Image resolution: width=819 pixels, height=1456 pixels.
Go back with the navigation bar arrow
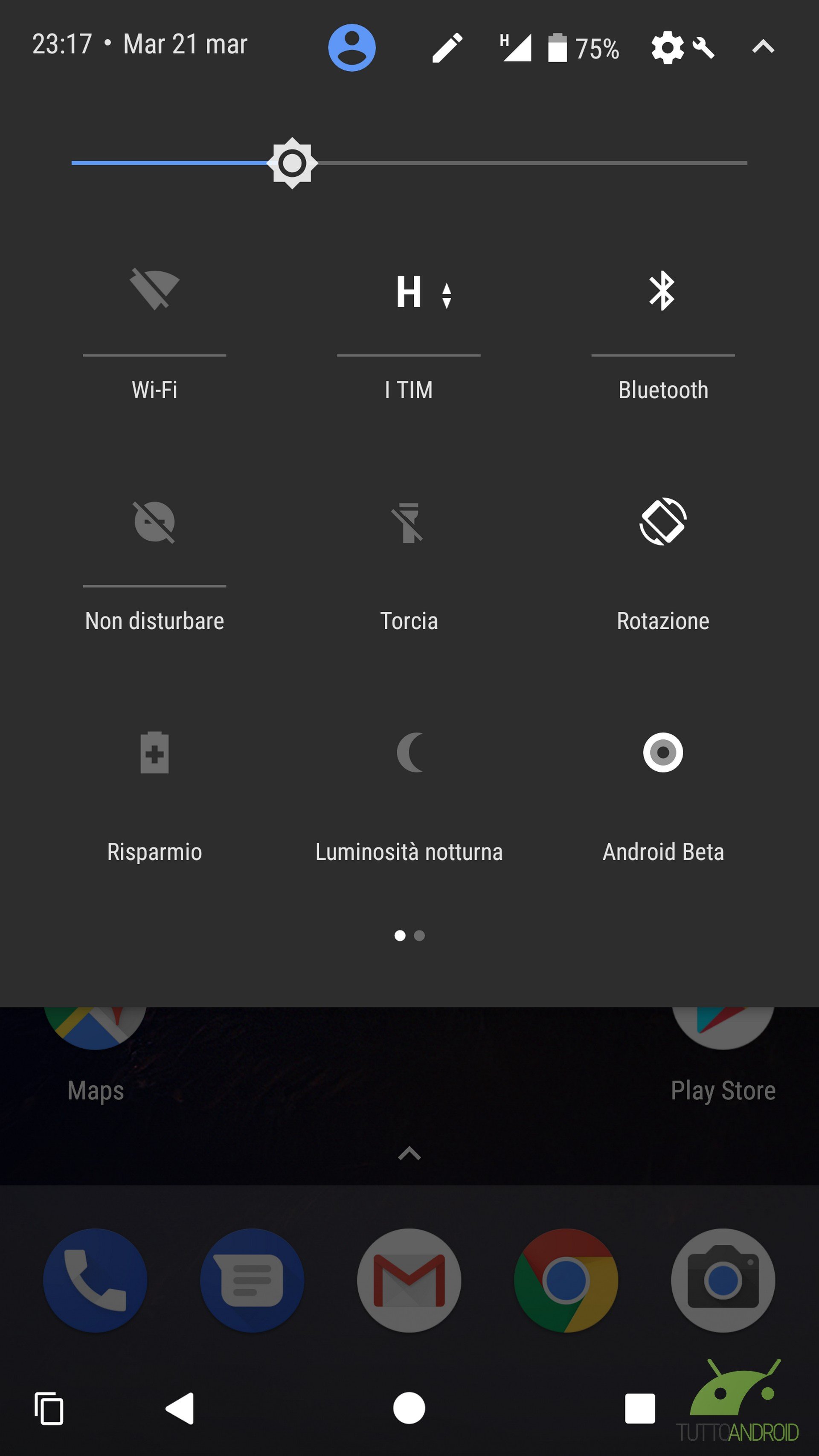(180, 1408)
